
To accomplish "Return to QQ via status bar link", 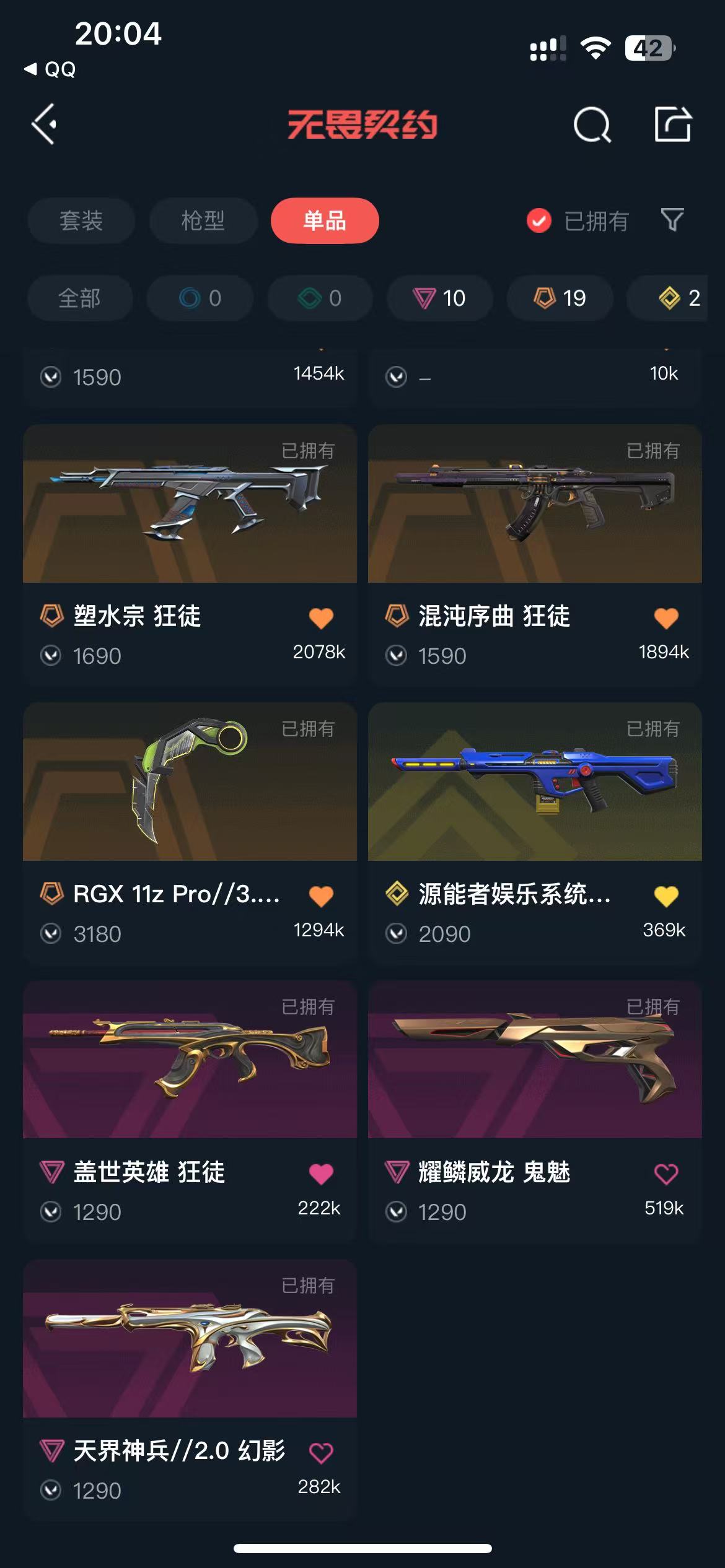I will coord(51,69).
